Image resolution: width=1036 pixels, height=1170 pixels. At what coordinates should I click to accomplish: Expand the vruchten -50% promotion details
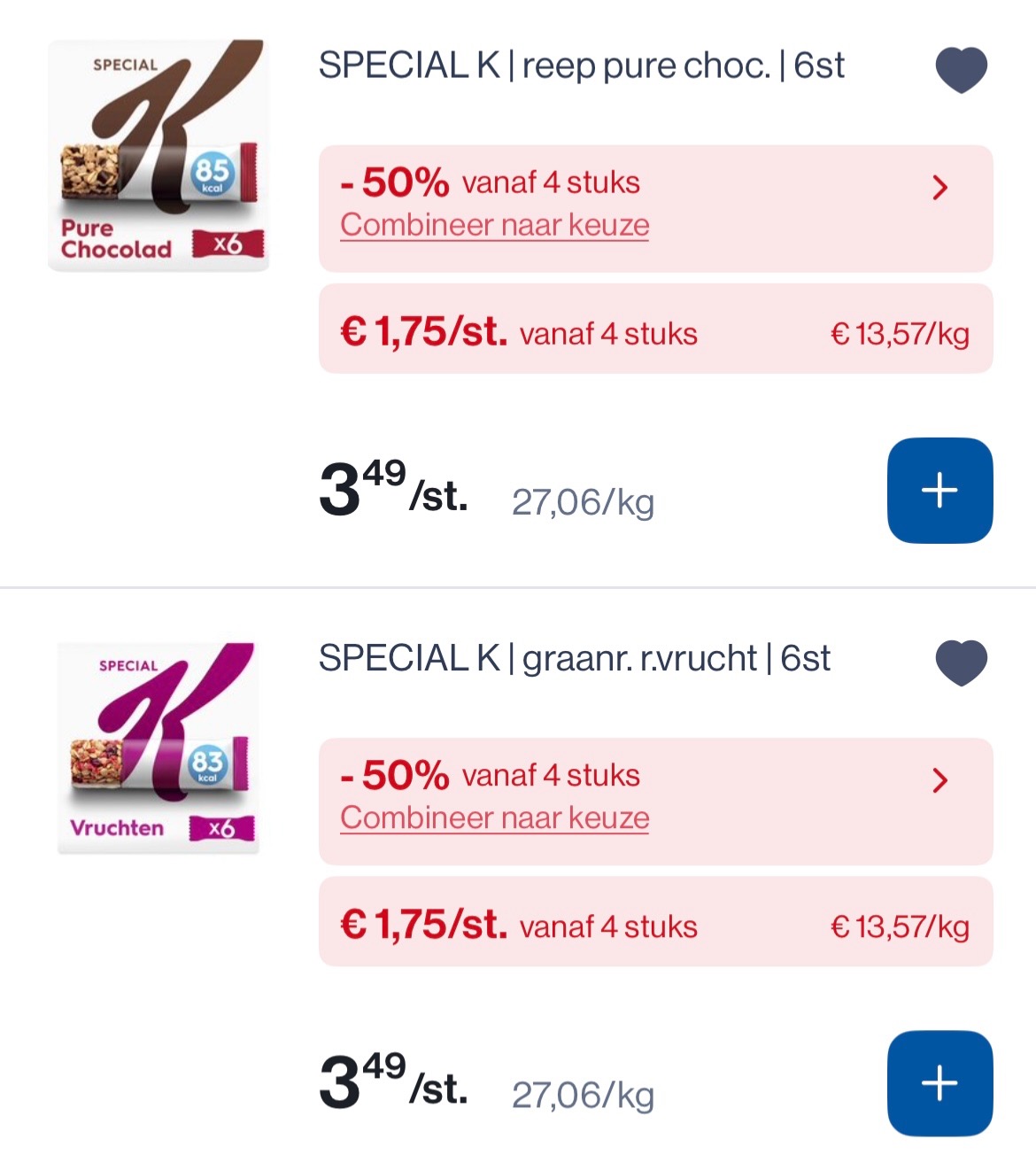[x=941, y=781]
